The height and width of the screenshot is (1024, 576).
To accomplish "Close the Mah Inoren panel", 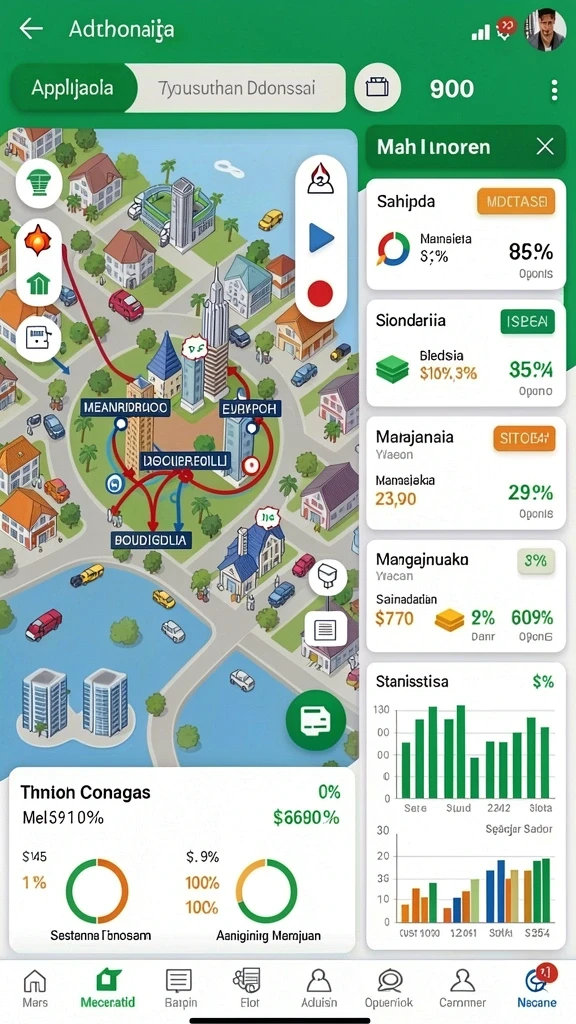I will tap(545, 146).
